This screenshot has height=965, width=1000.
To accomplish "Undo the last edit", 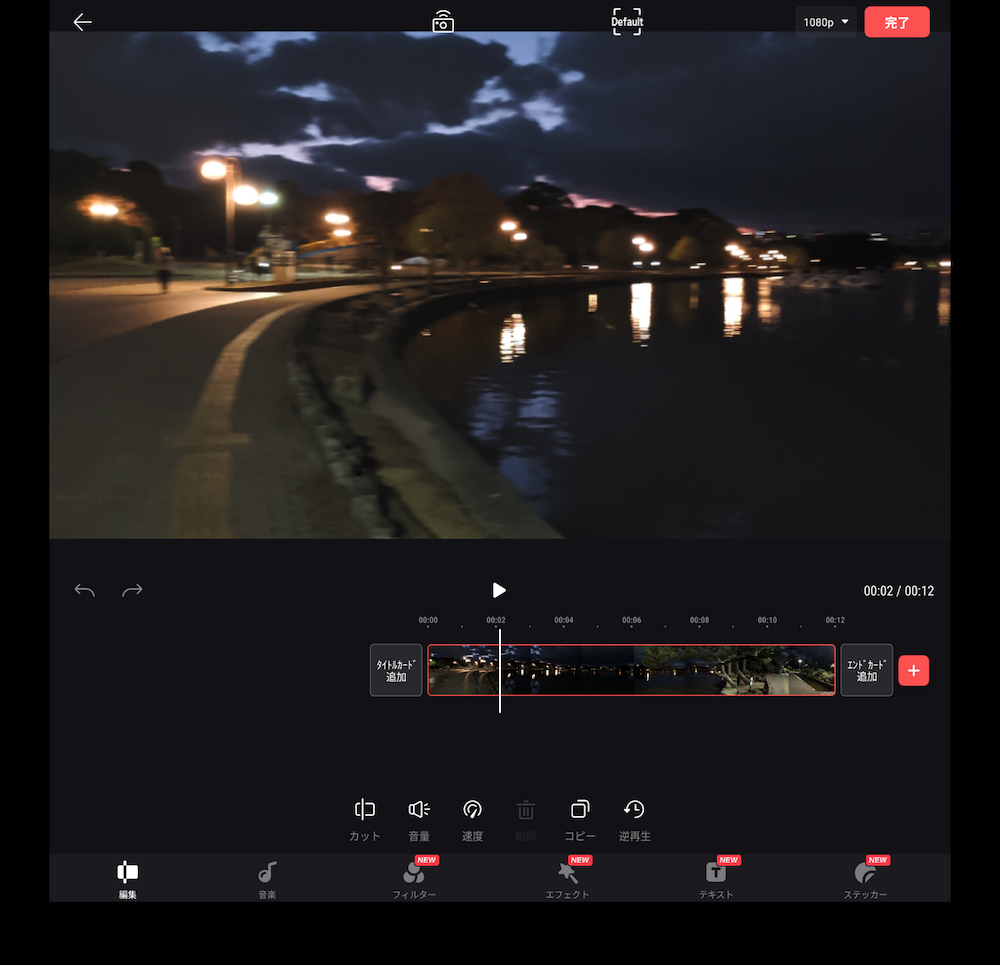I will tap(85, 591).
